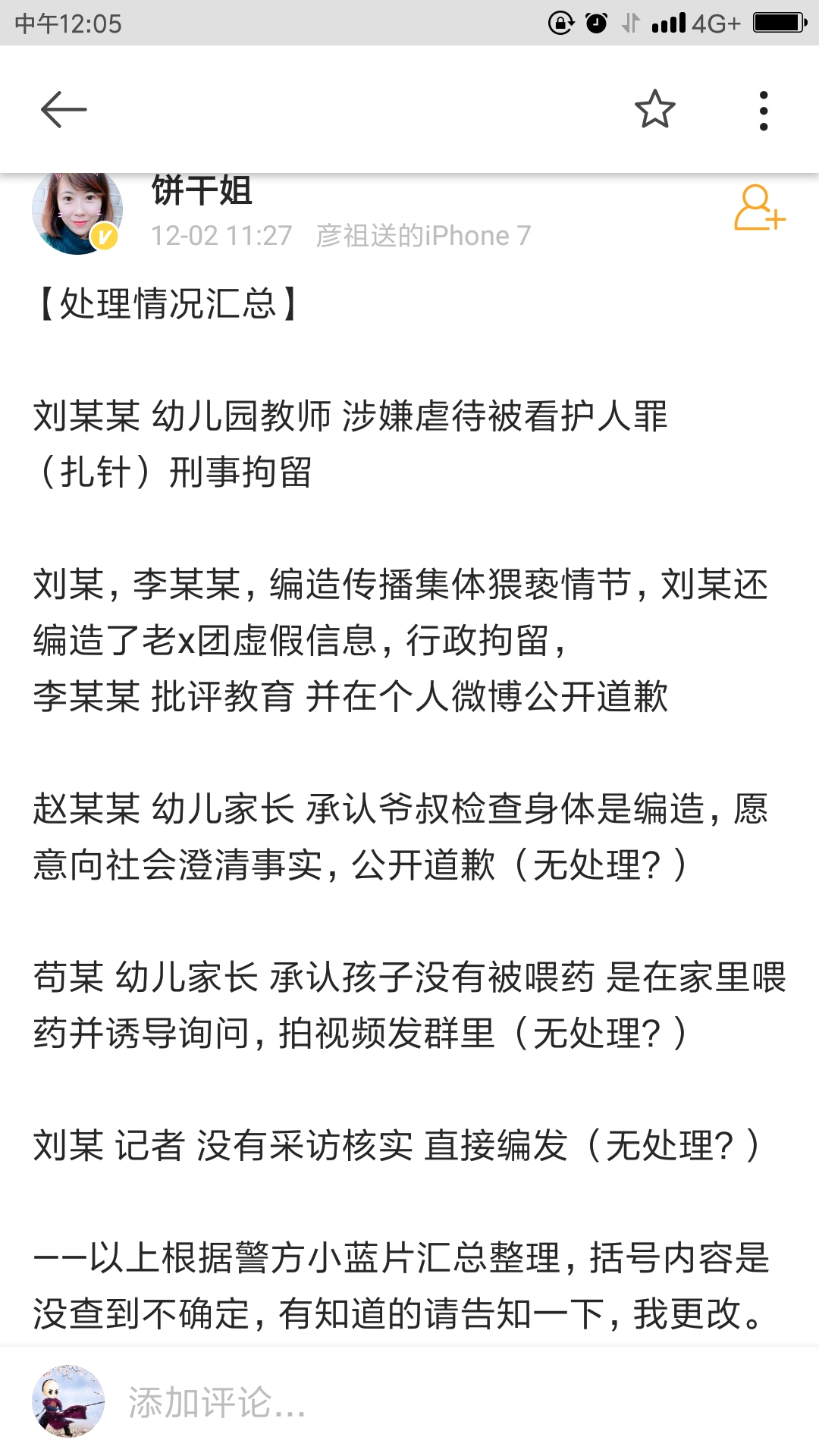
Task: Favorite this post with the star
Action: [654, 109]
